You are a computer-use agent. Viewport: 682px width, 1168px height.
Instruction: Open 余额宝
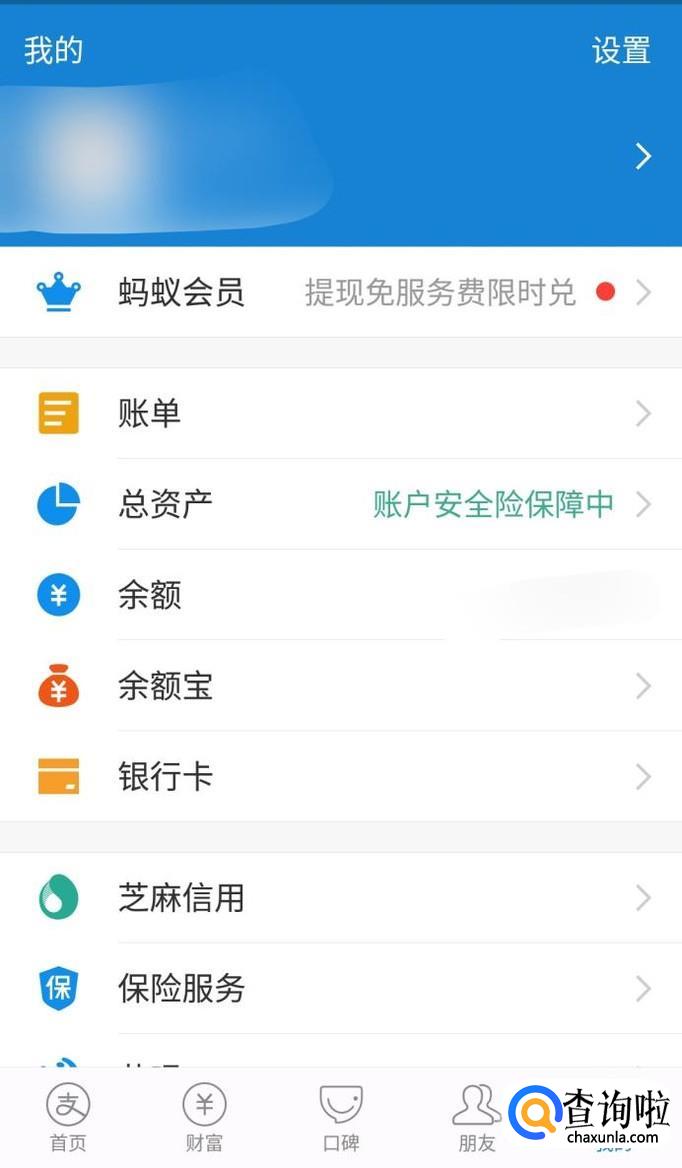(340, 686)
